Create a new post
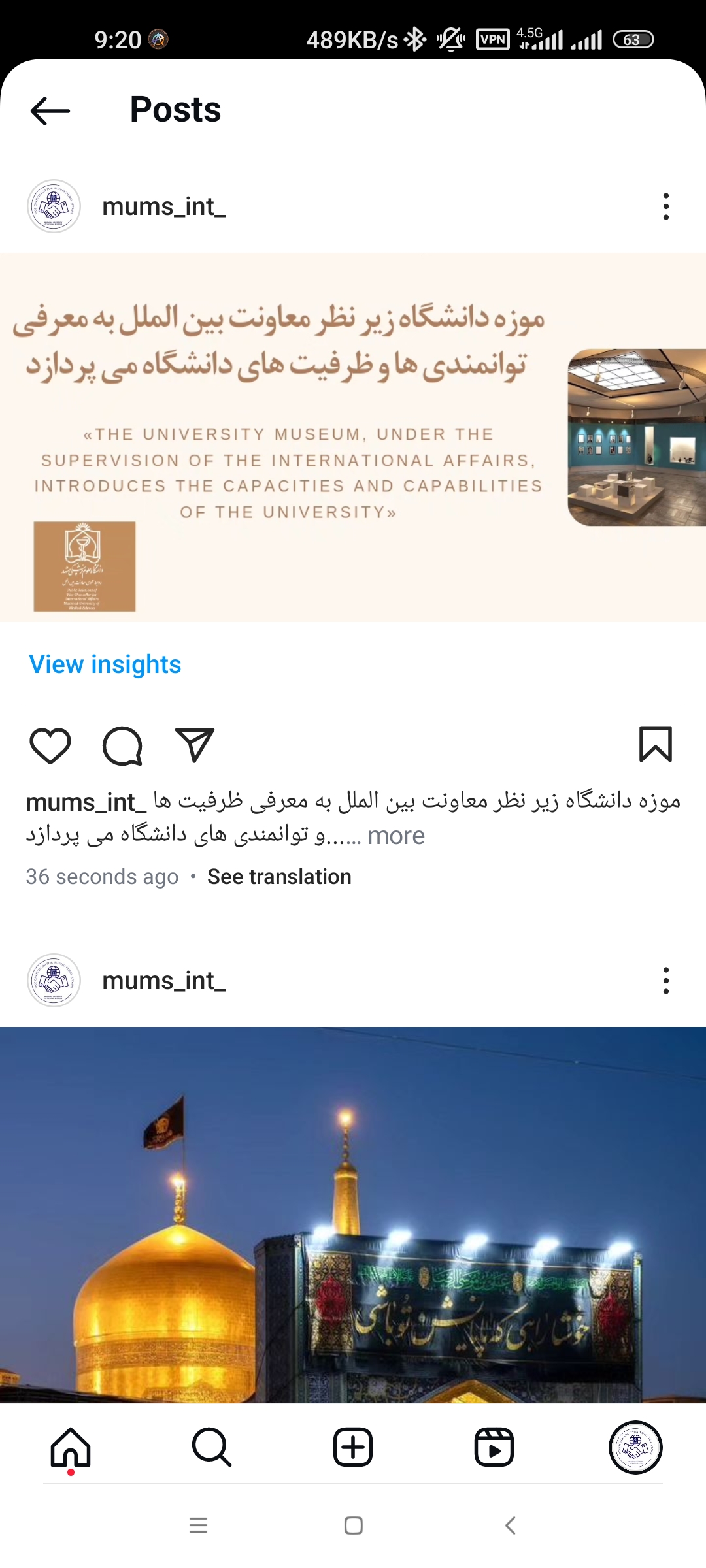 tap(353, 1448)
